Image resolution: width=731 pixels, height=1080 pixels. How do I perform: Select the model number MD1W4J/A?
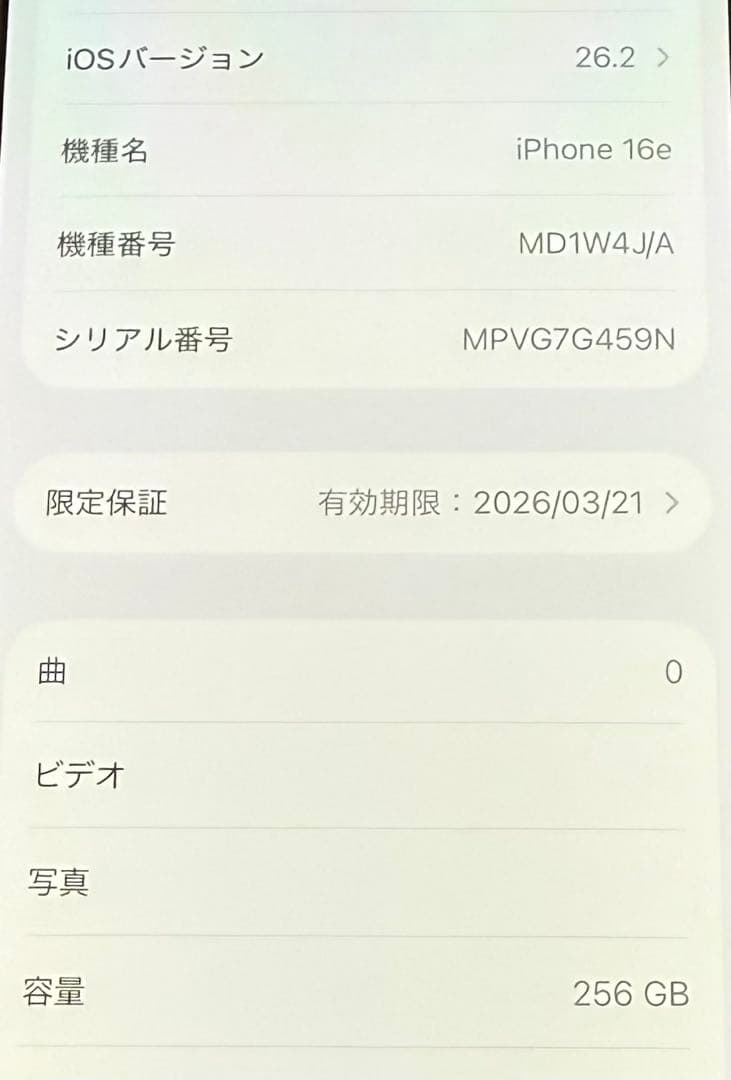[x=597, y=242]
